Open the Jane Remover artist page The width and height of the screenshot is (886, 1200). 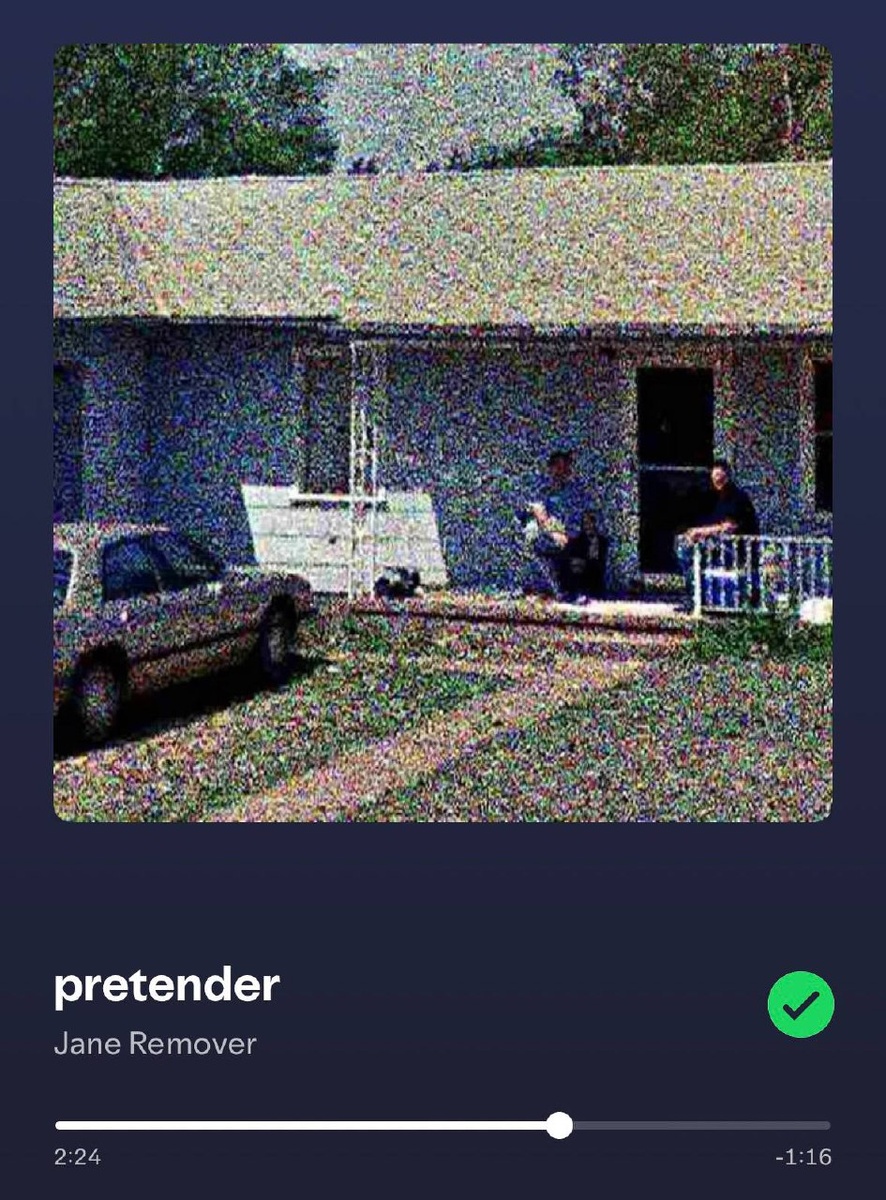[x=155, y=1044]
